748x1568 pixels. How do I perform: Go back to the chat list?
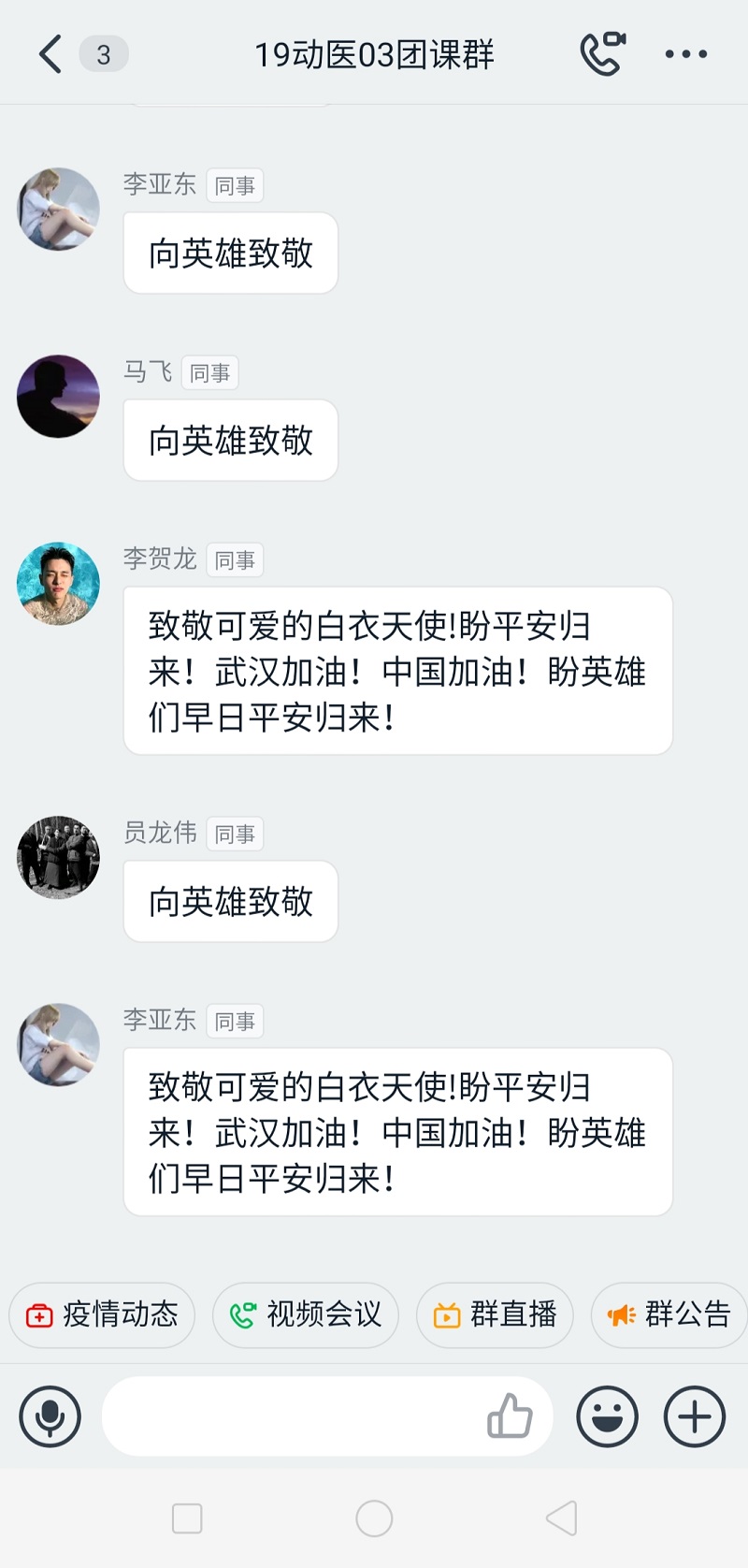51,54
